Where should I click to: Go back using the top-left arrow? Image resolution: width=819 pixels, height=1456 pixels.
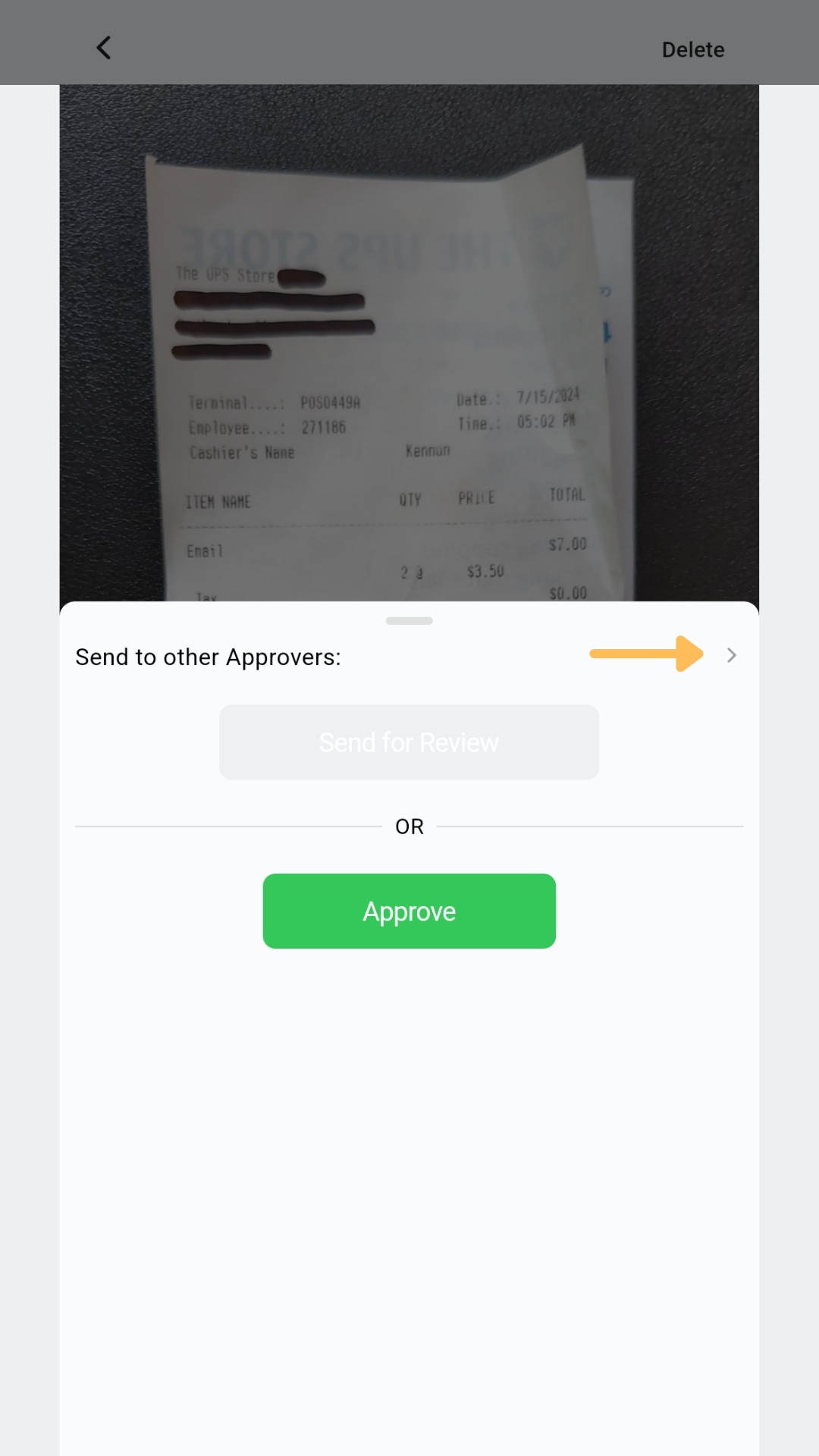[104, 48]
